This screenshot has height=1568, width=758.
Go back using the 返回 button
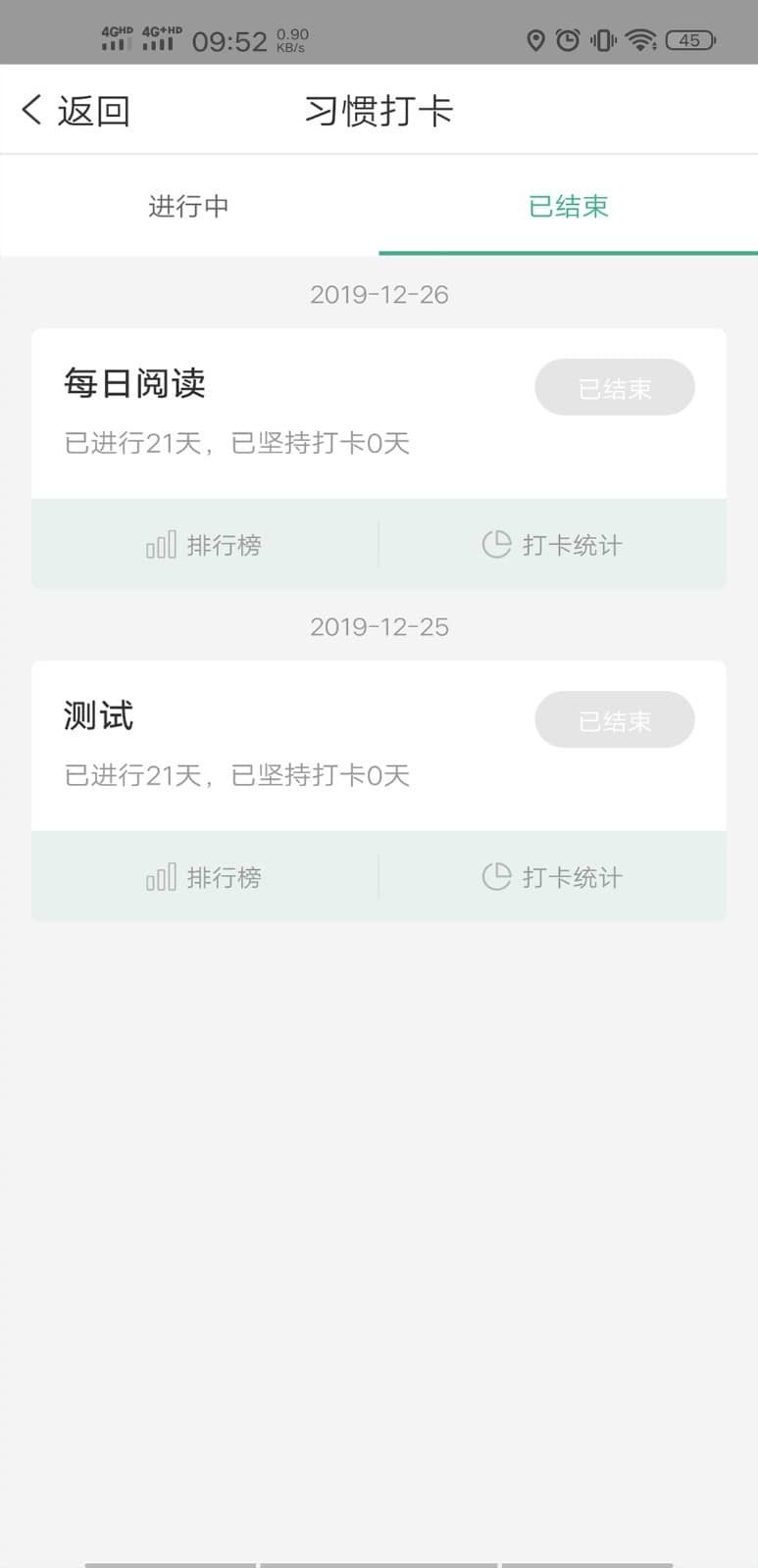[x=76, y=110]
